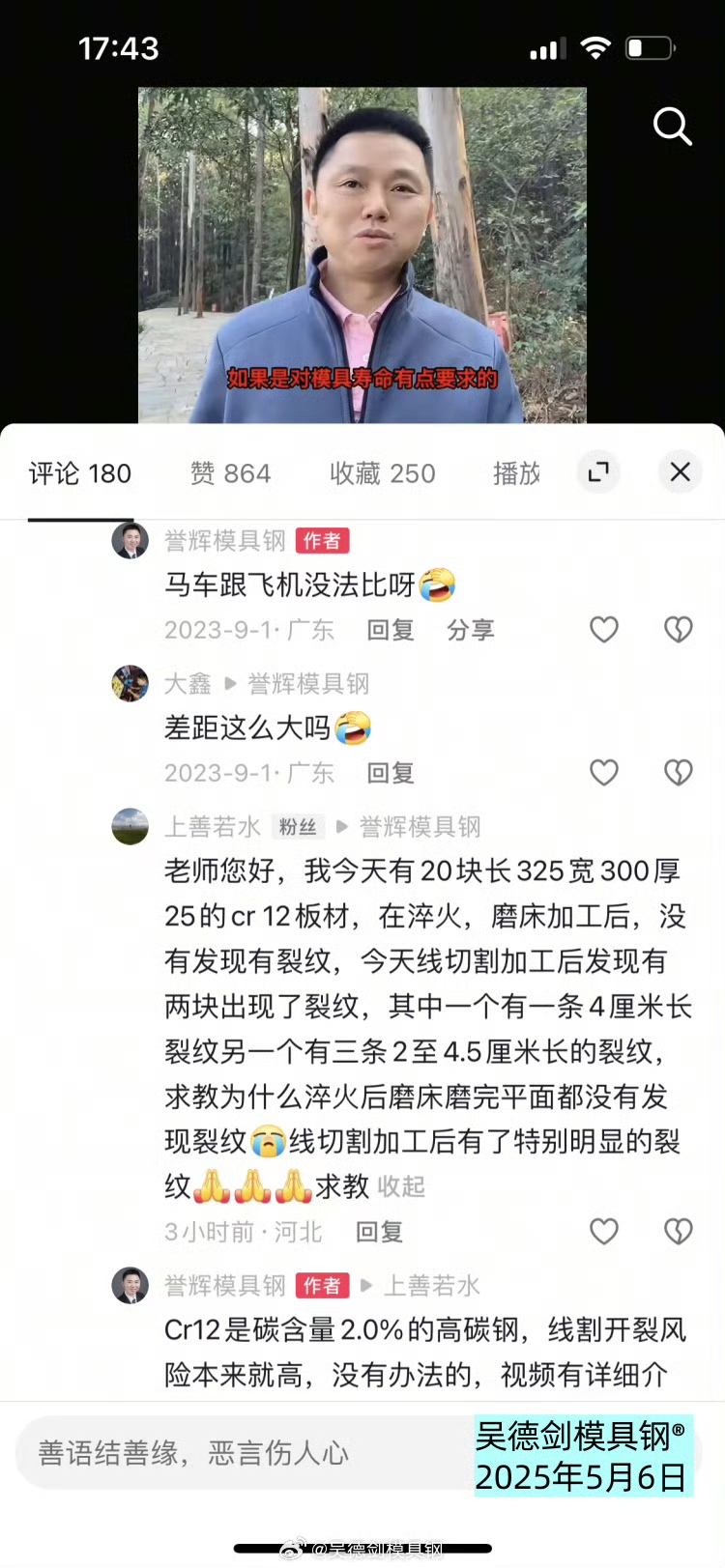Open 上善若水's profile avatar
Image resolution: width=725 pixels, height=1568 pixels.
[x=130, y=827]
